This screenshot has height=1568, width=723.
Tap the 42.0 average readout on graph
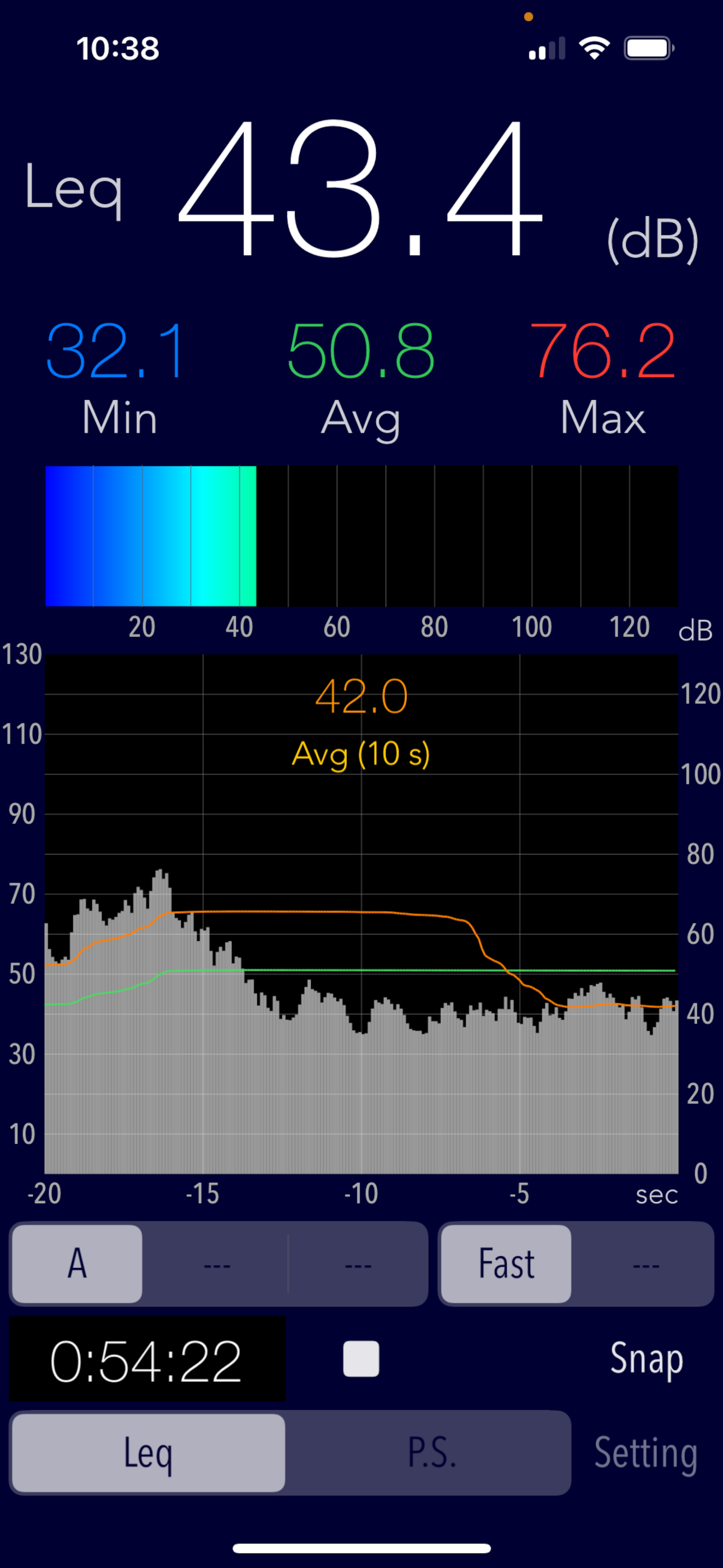pos(361,696)
